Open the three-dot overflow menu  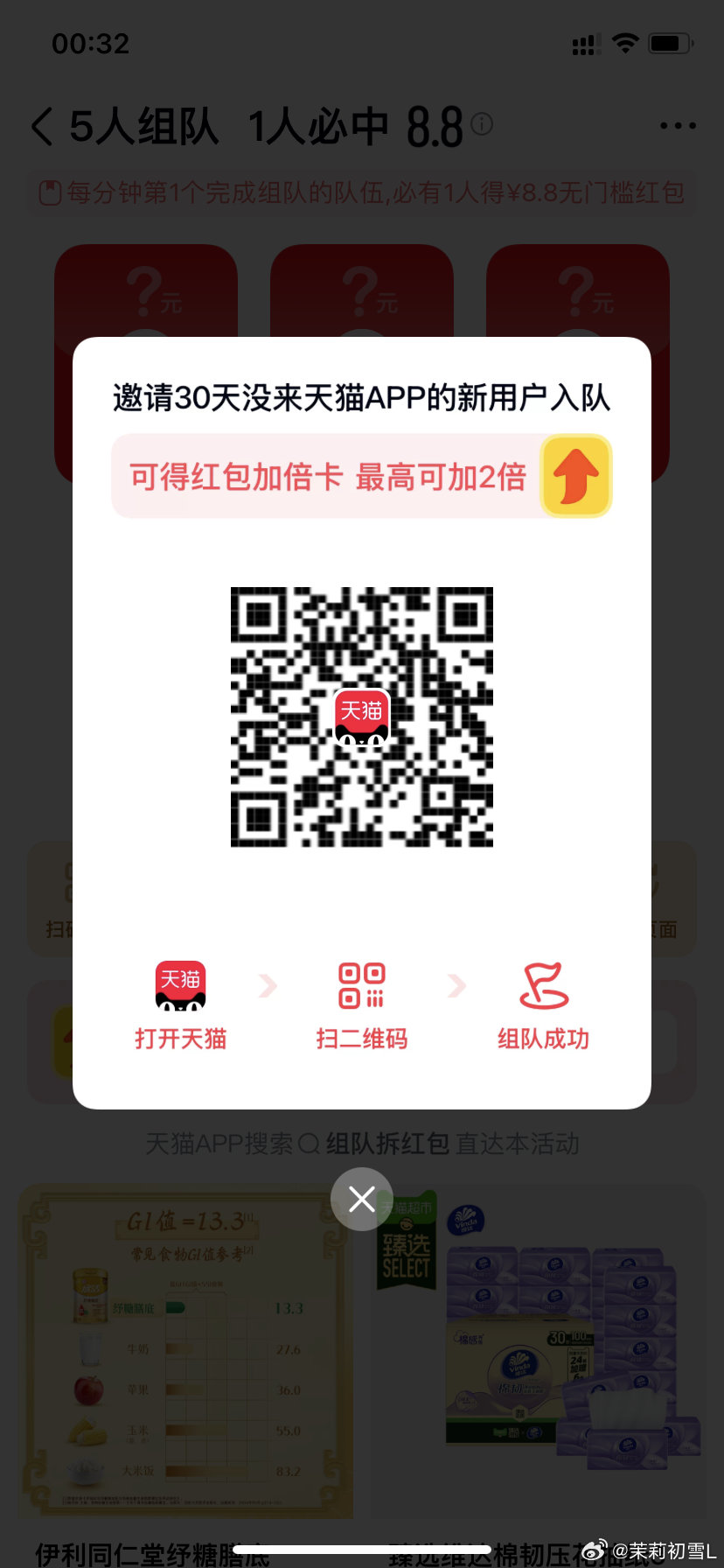(x=678, y=126)
